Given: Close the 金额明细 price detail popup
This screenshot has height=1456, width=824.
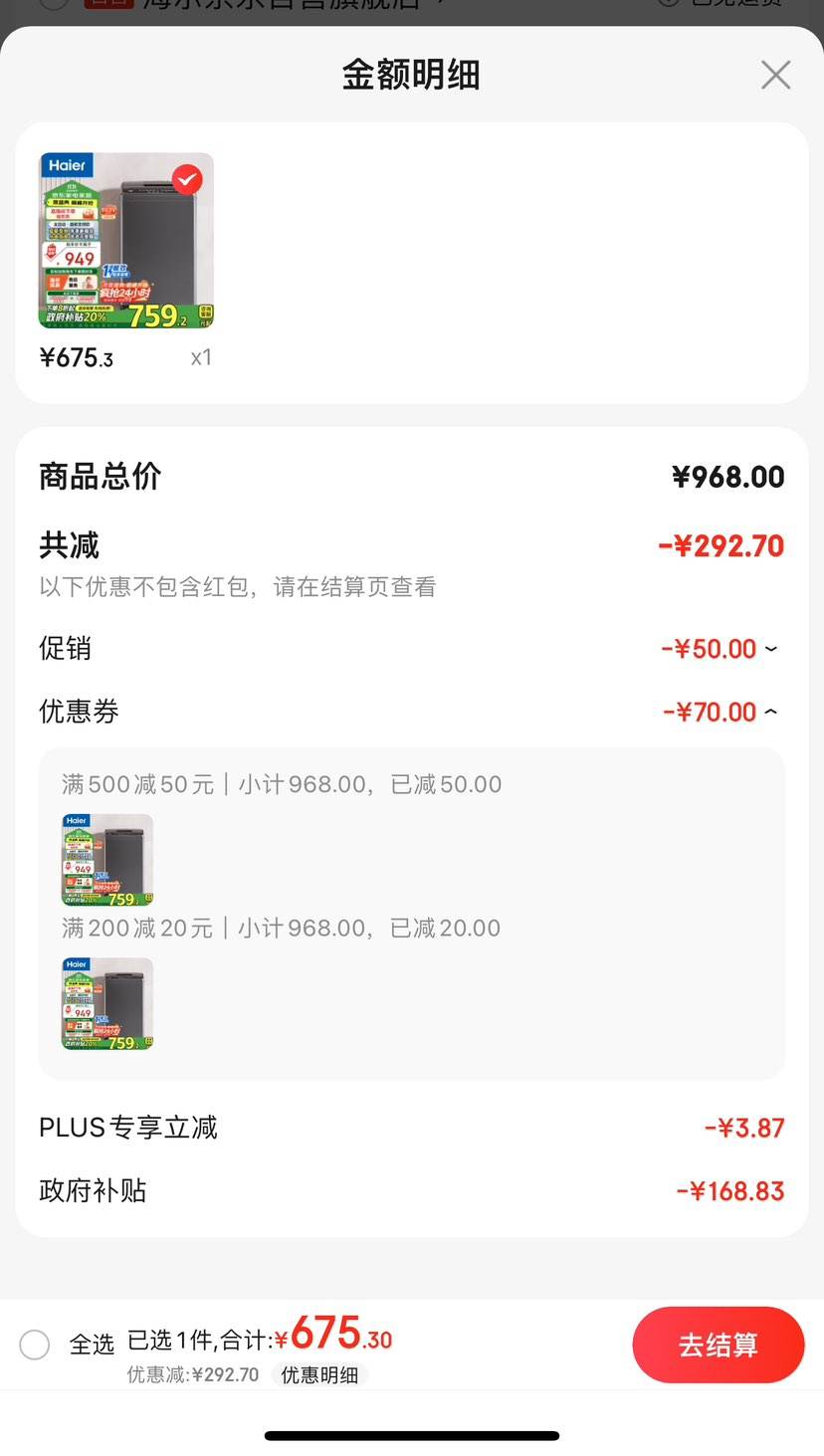Looking at the screenshot, I should tap(775, 75).
